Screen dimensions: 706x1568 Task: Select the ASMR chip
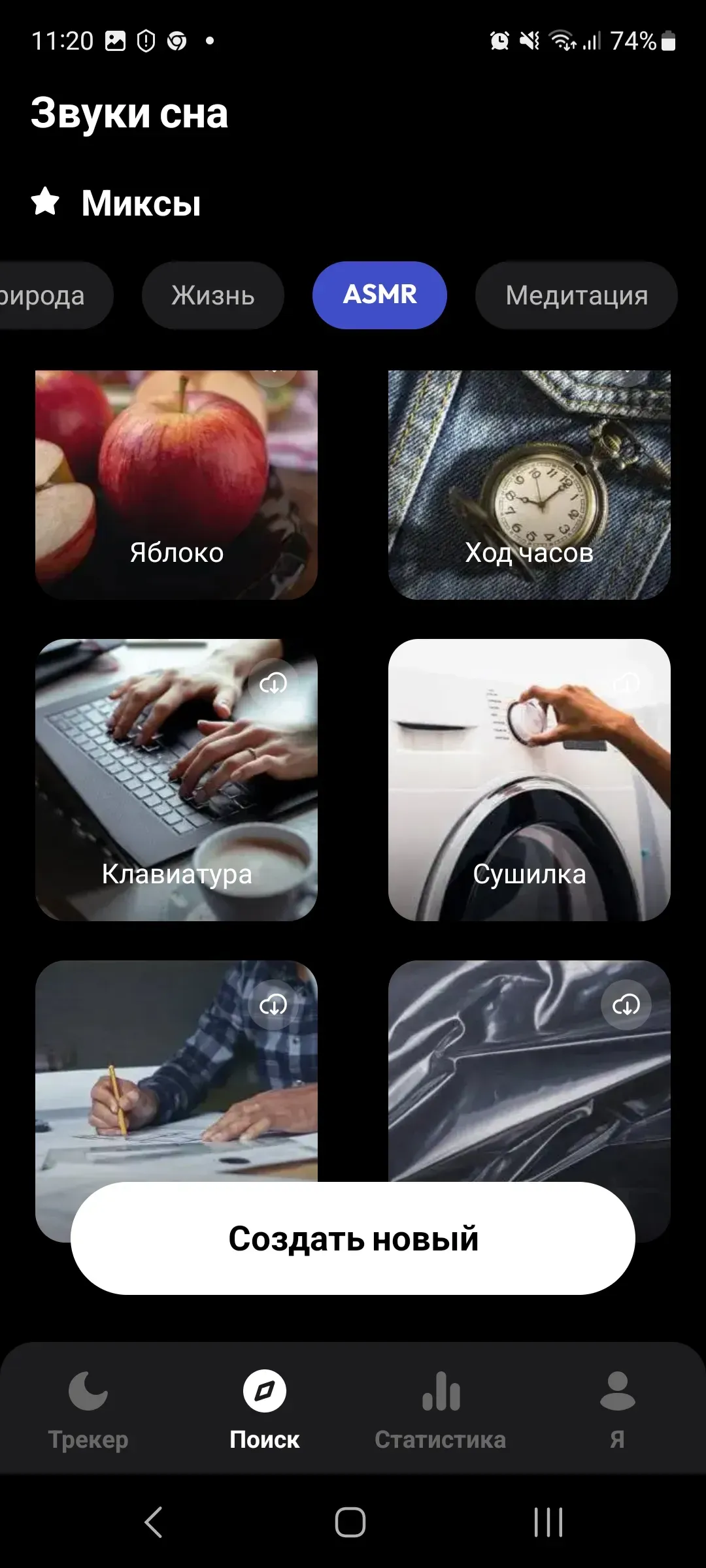[380, 295]
